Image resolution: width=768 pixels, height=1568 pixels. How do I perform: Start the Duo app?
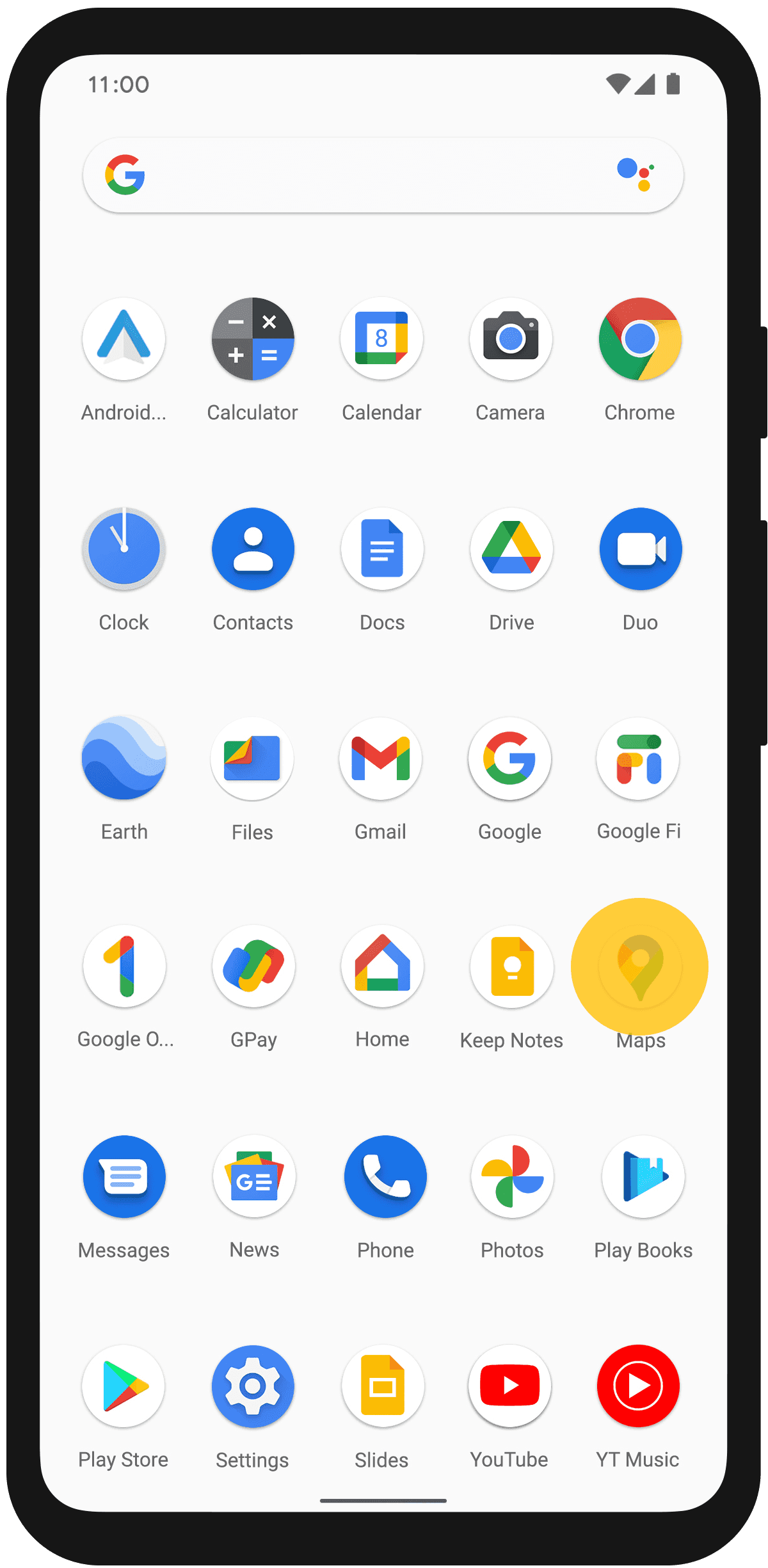(641, 549)
